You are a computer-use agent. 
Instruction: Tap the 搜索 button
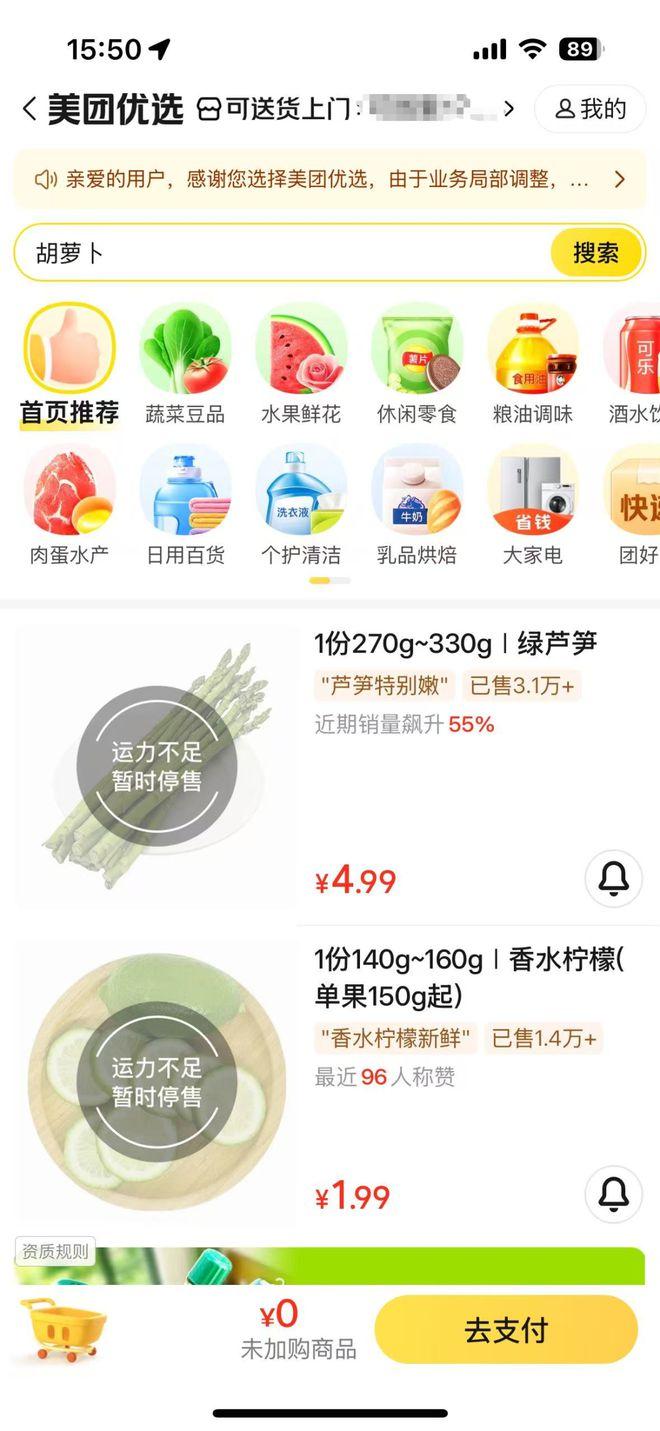click(x=595, y=253)
